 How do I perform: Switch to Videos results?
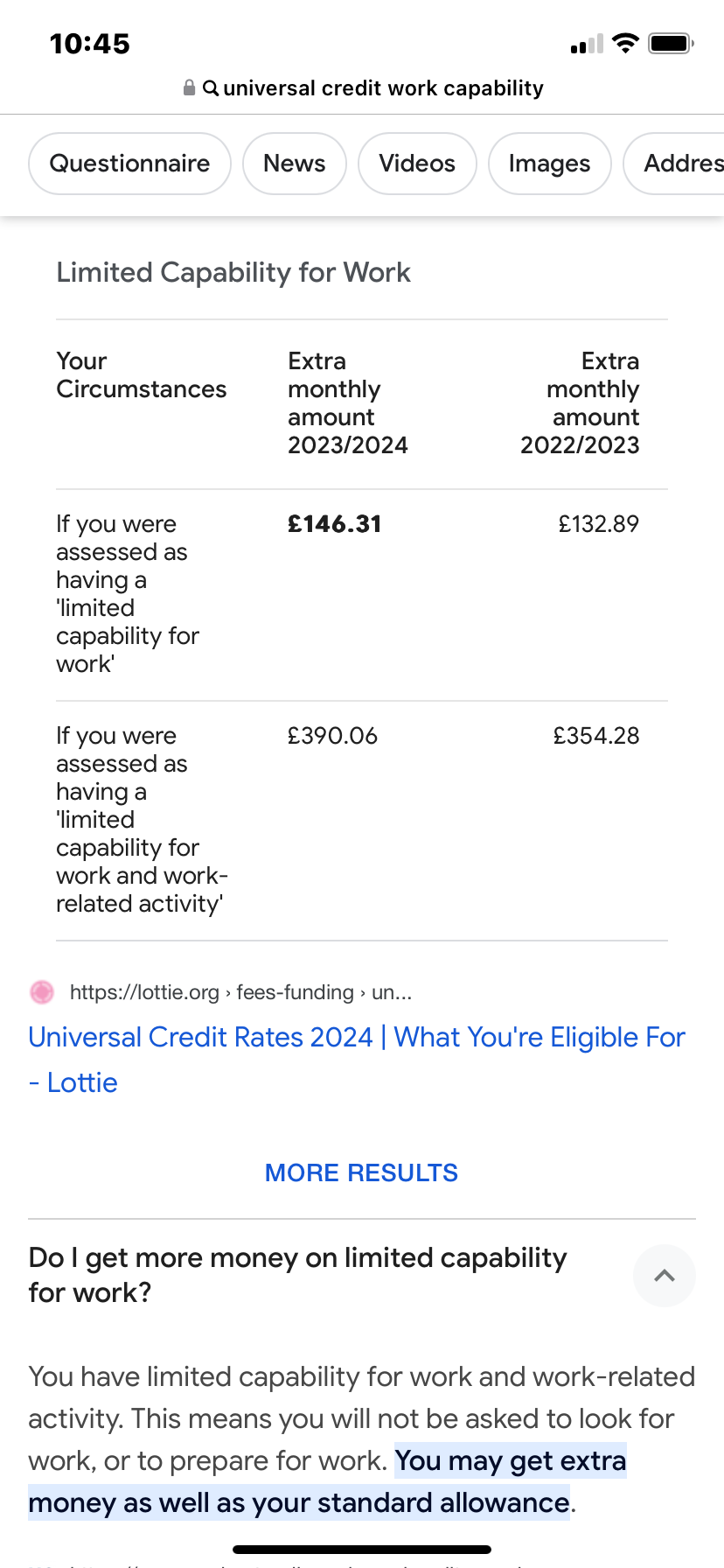click(417, 164)
